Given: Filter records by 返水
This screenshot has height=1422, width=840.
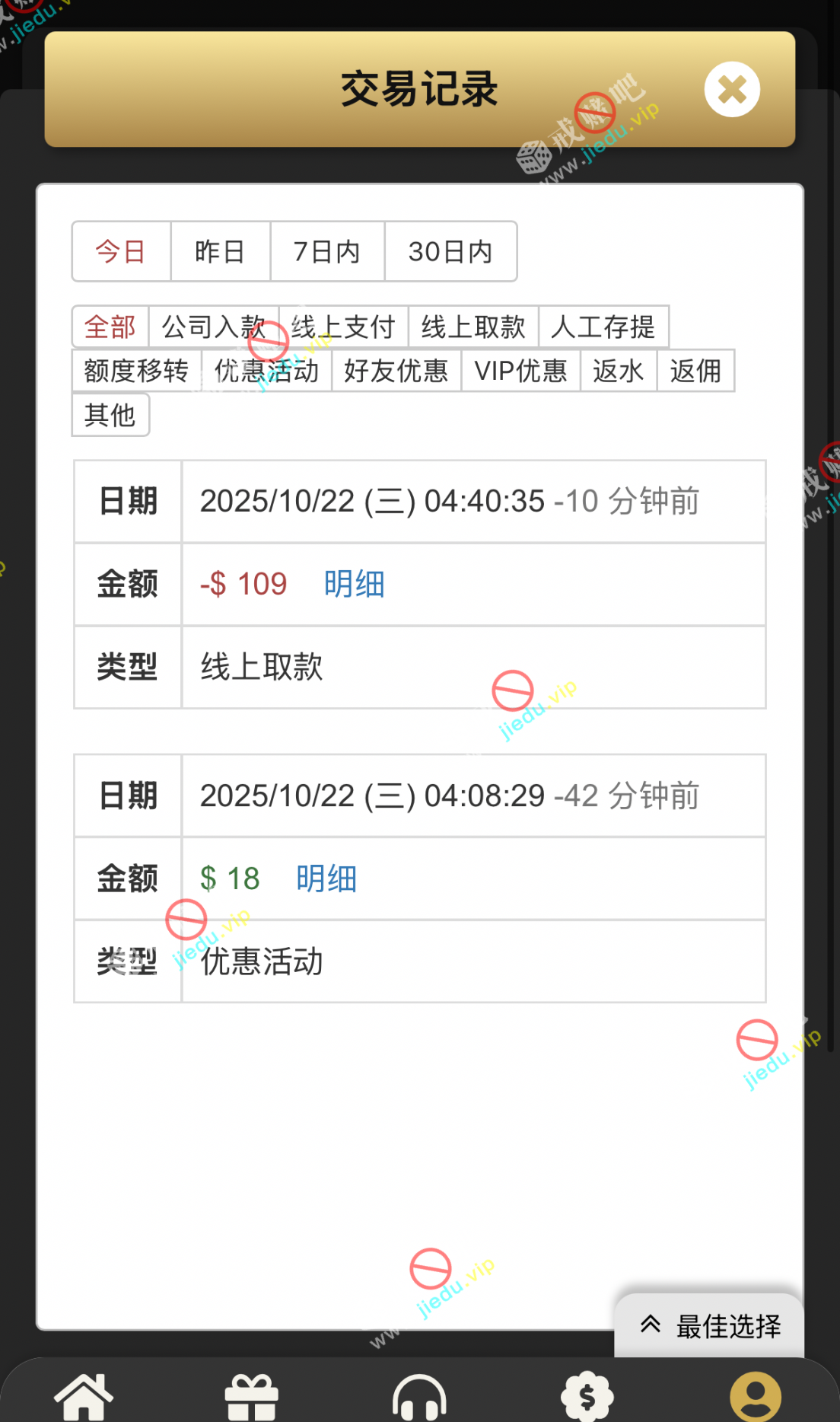Looking at the screenshot, I should [618, 371].
